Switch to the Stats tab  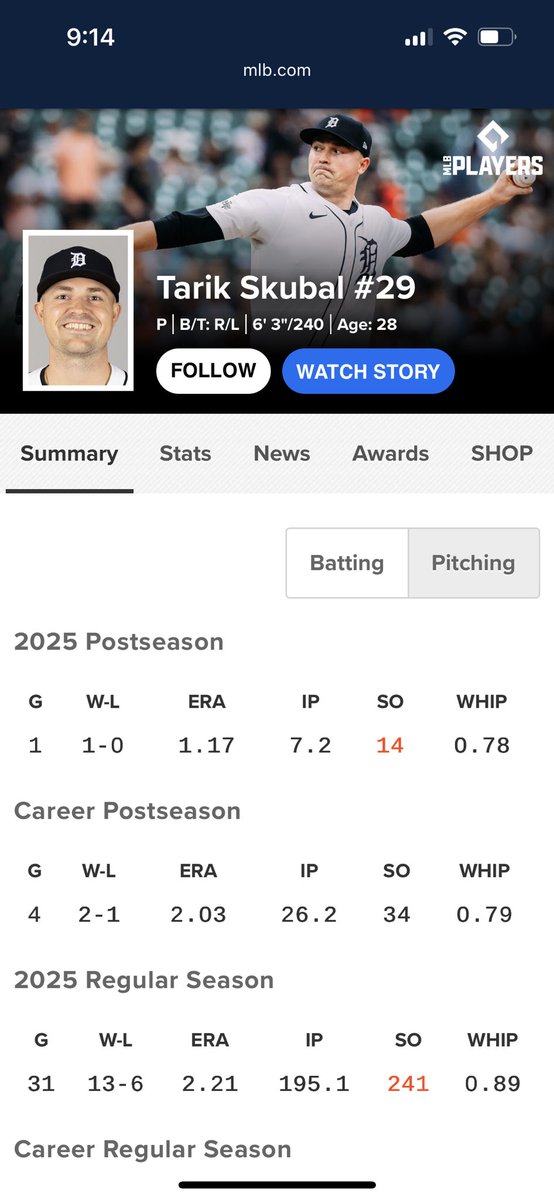[185, 453]
